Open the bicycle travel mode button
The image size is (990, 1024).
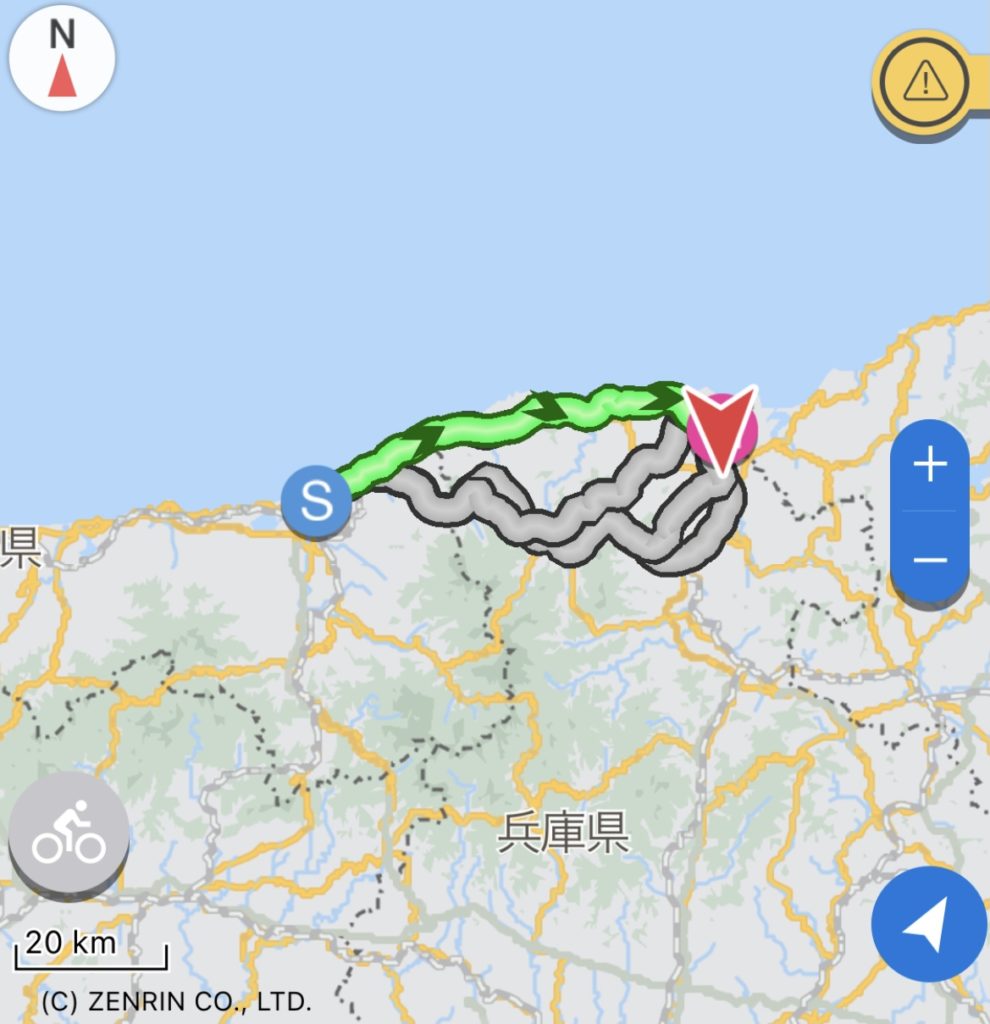coord(69,832)
